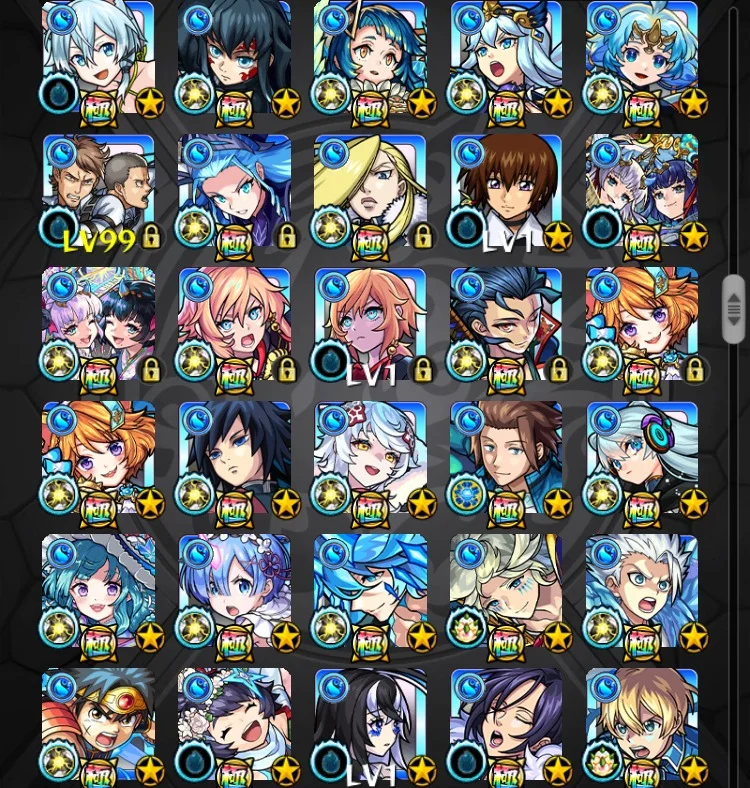The image size is (750, 788).
Task: Open the black-haired character with red face marking
Action: coord(234,57)
